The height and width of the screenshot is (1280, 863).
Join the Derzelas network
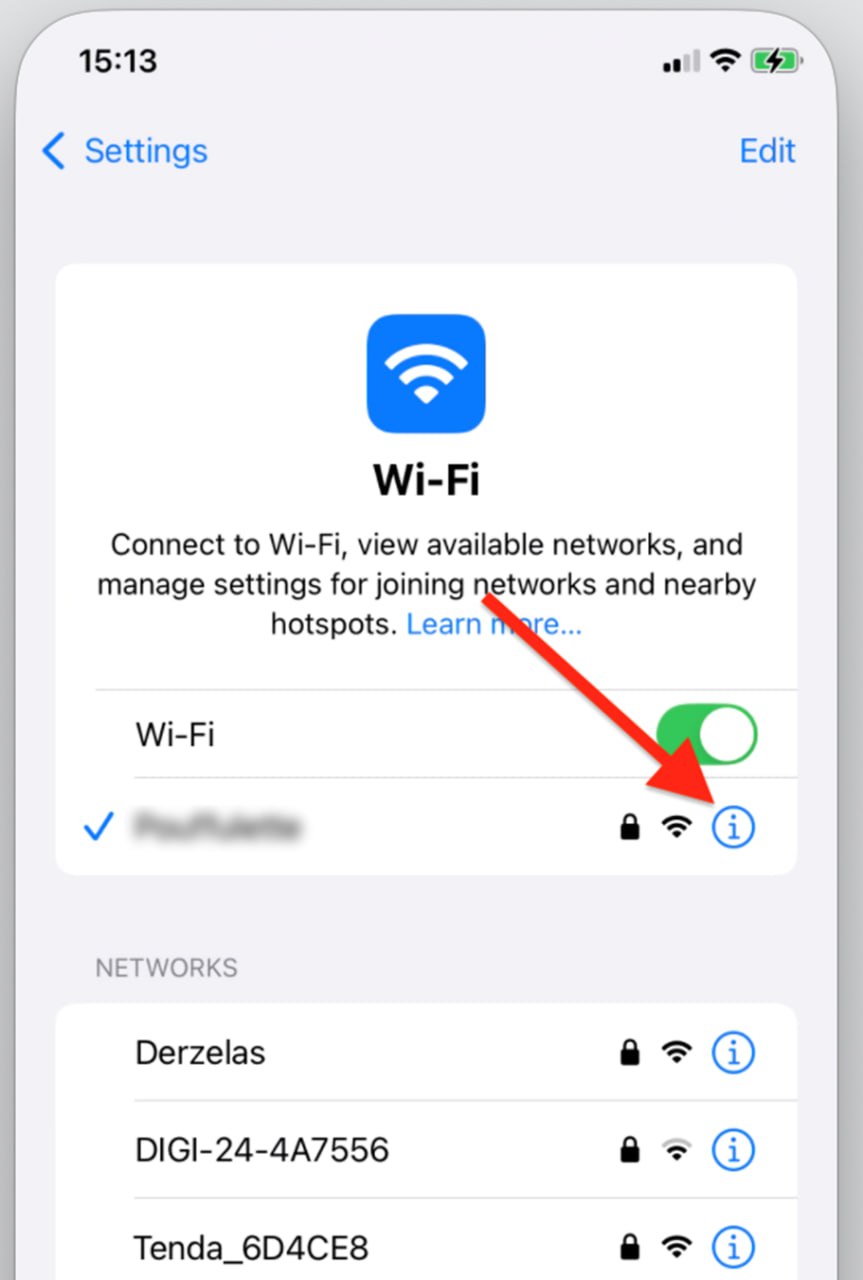[x=201, y=1052]
